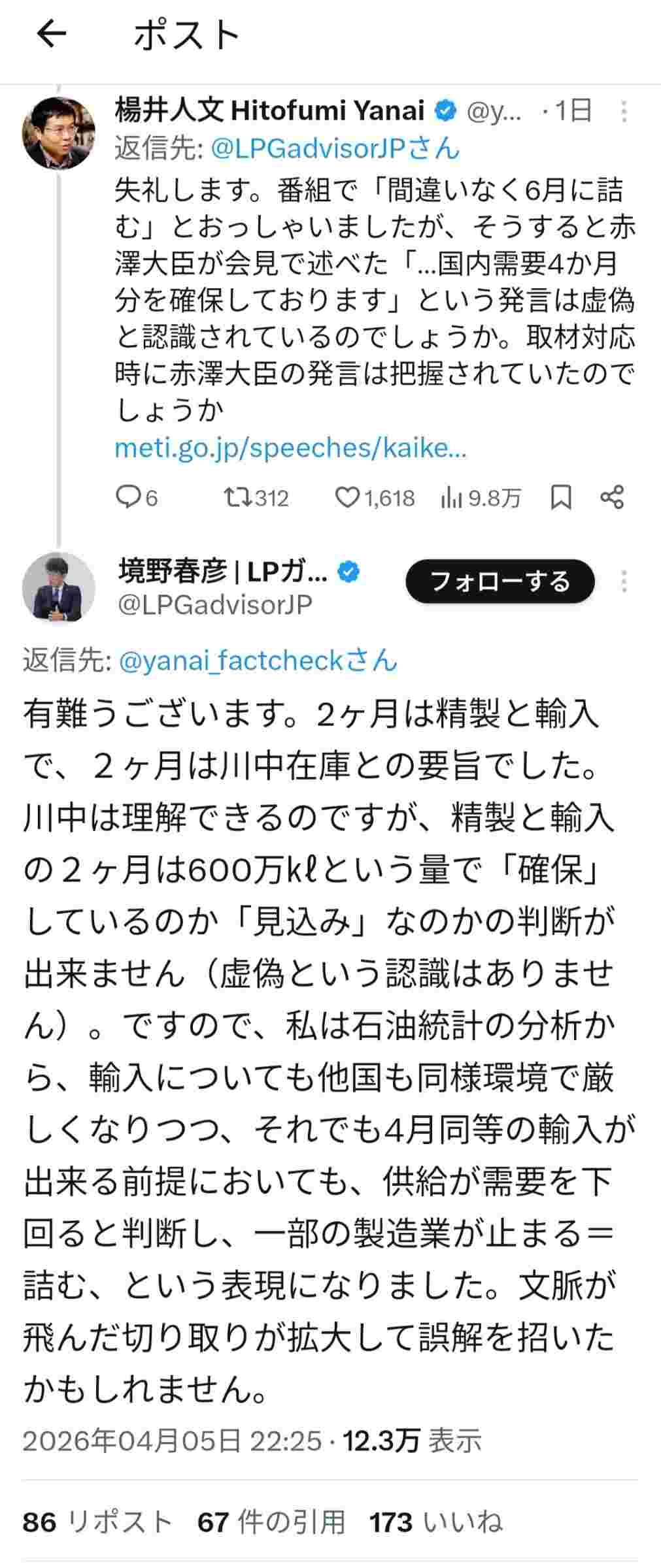The width and height of the screenshot is (661, 1568).
Task: View the 173 いいね list
Action: [x=435, y=1522]
